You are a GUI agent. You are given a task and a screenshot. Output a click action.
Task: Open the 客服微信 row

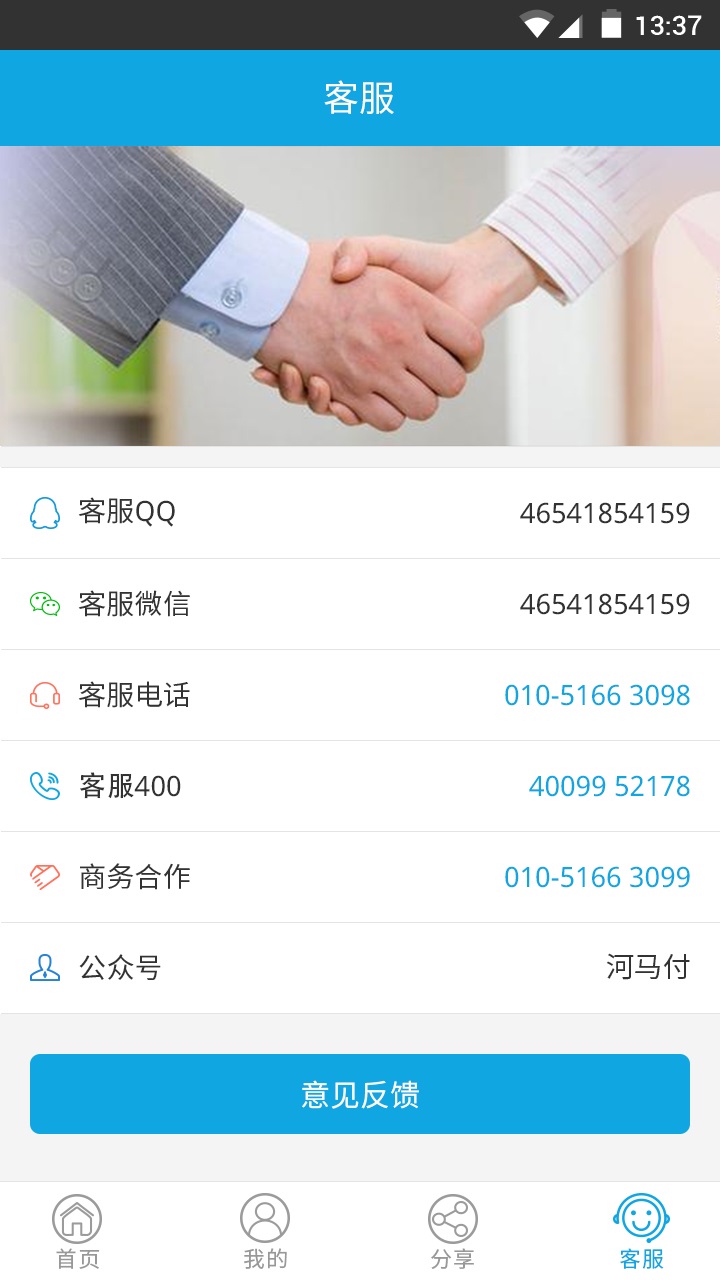coord(360,604)
